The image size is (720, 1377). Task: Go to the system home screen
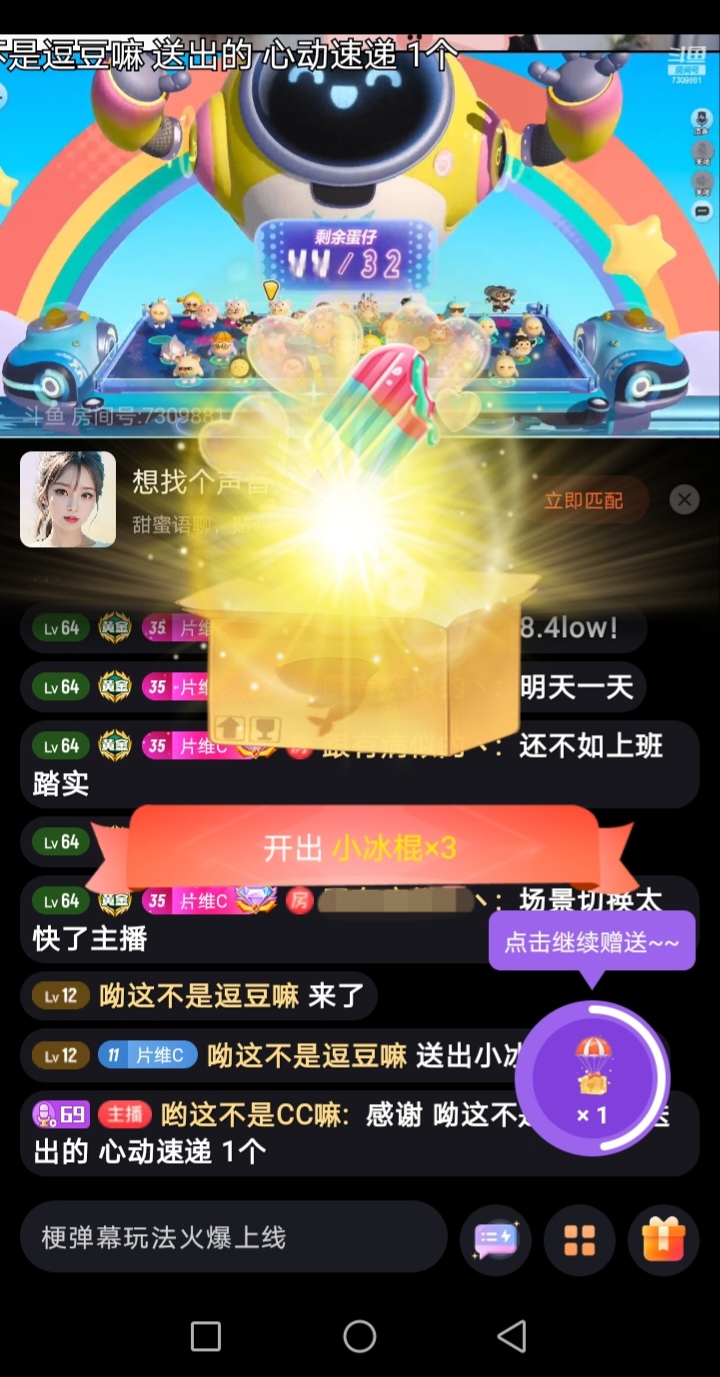359,1336
